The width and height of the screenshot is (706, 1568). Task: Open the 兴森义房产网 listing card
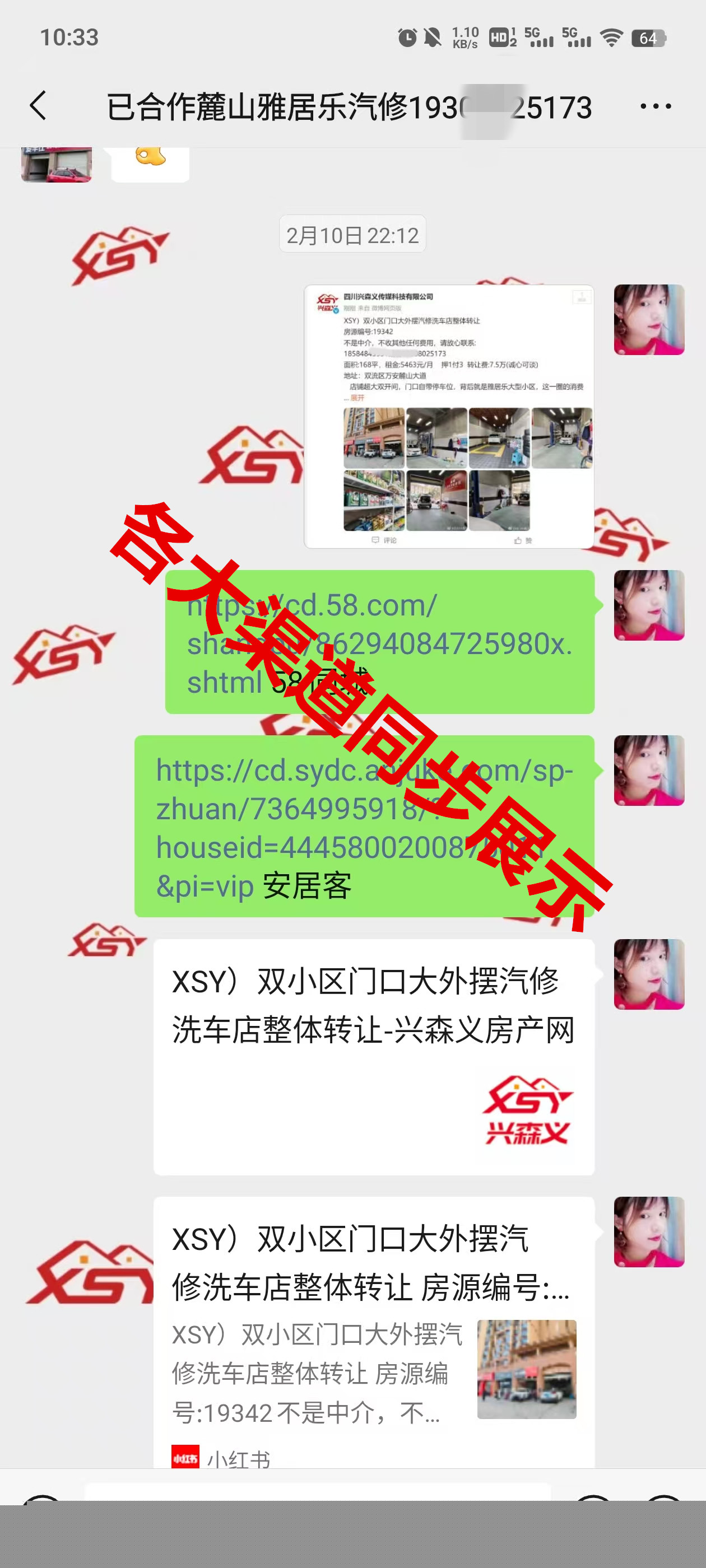tap(373, 1056)
